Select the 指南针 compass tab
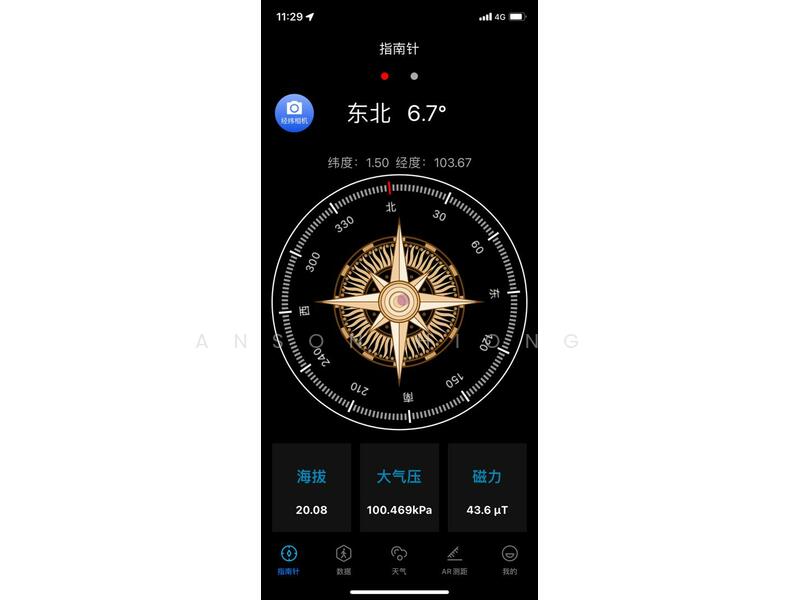 click(x=288, y=559)
